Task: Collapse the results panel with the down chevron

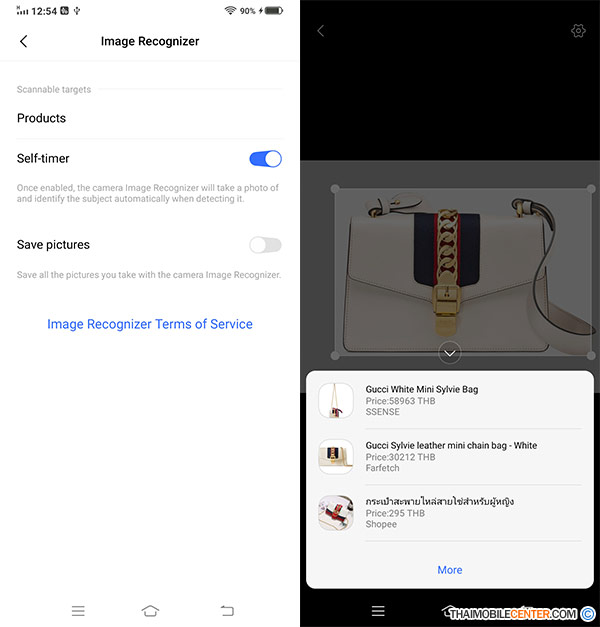Action: 450,352
